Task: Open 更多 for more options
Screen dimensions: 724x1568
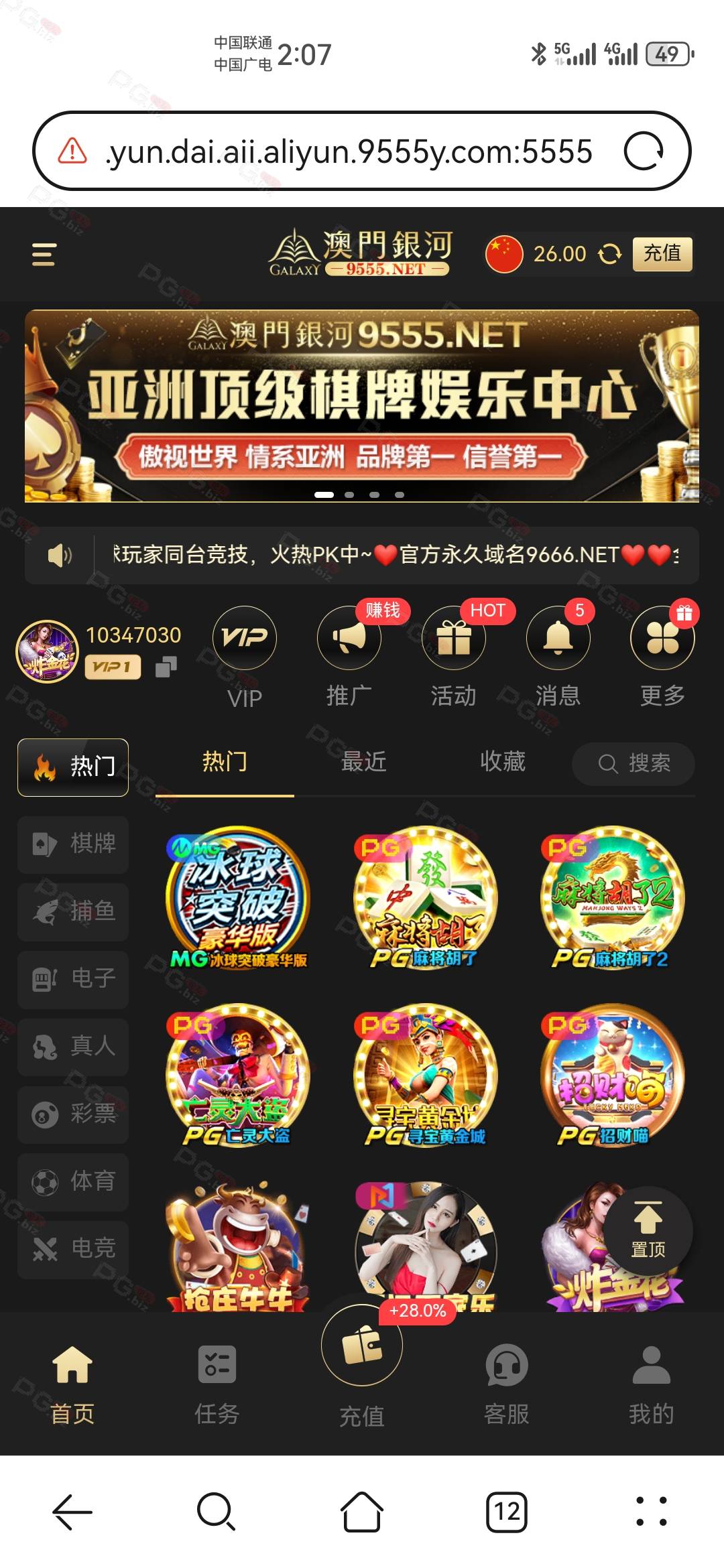Action: tap(663, 657)
